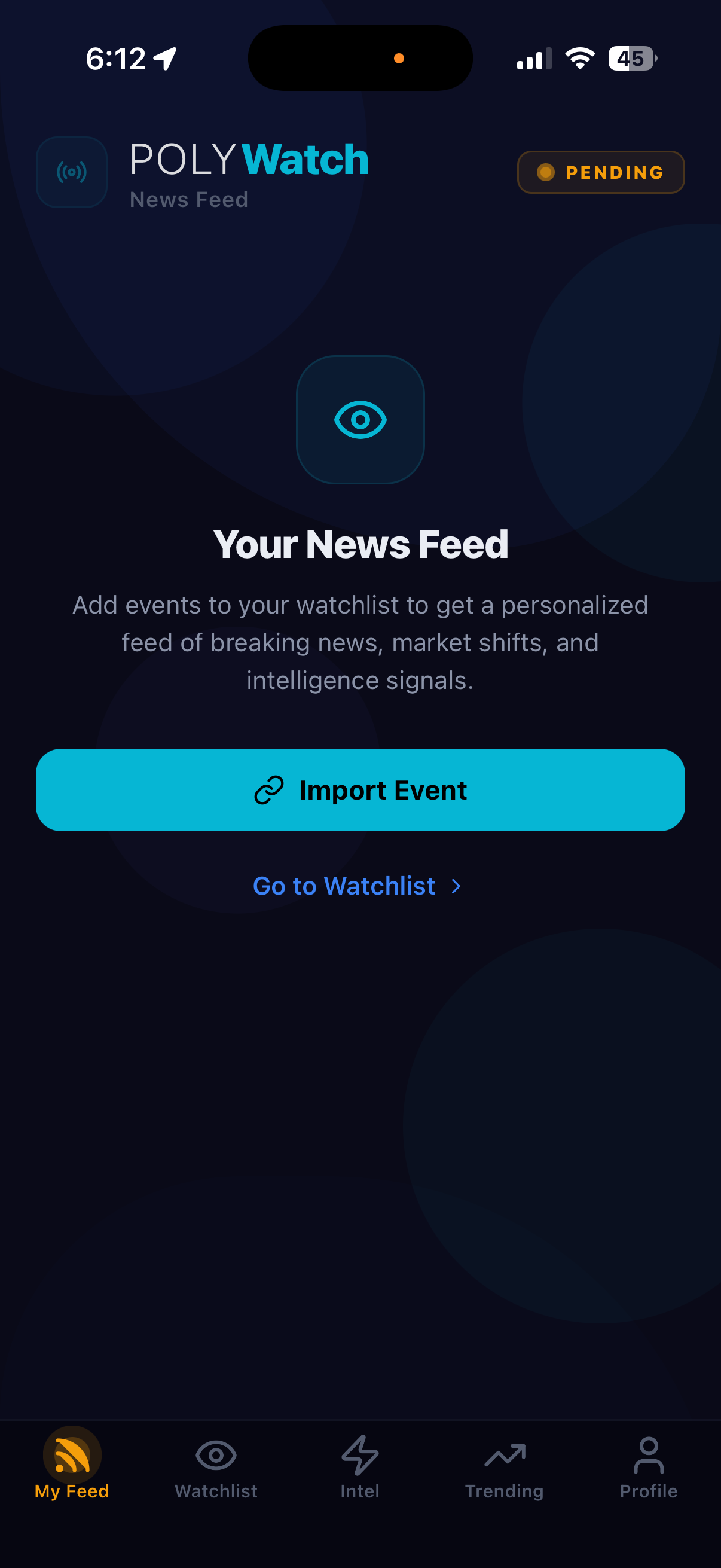Tap the PolyWatch broadcast logo icon
The image size is (721, 1568).
(71, 172)
